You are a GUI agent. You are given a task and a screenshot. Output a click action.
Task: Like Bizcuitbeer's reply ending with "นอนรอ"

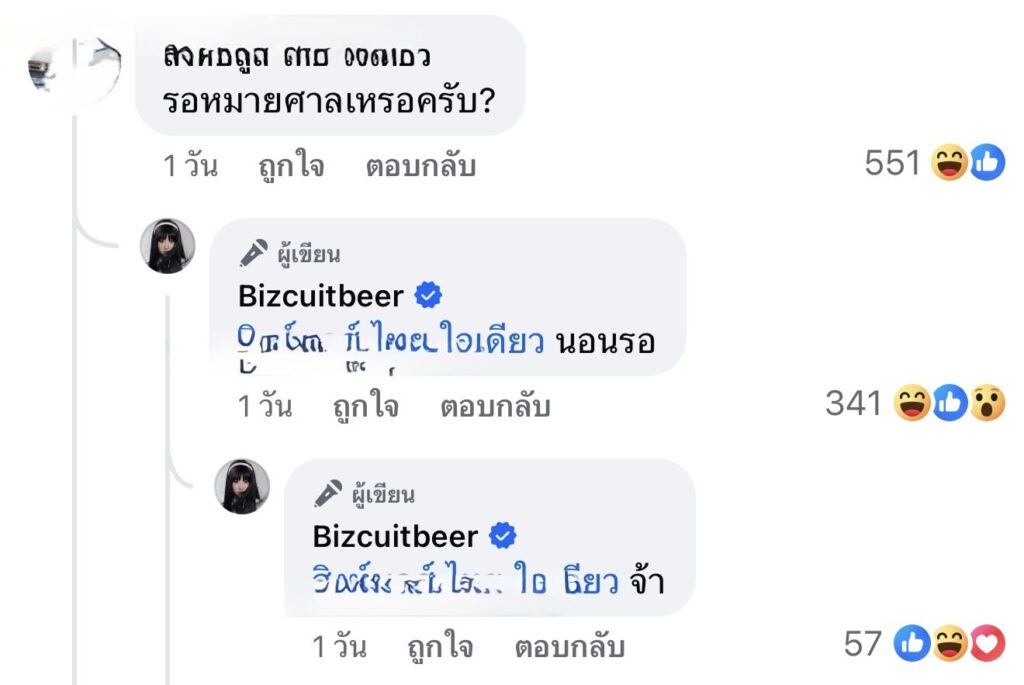point(364,407)
